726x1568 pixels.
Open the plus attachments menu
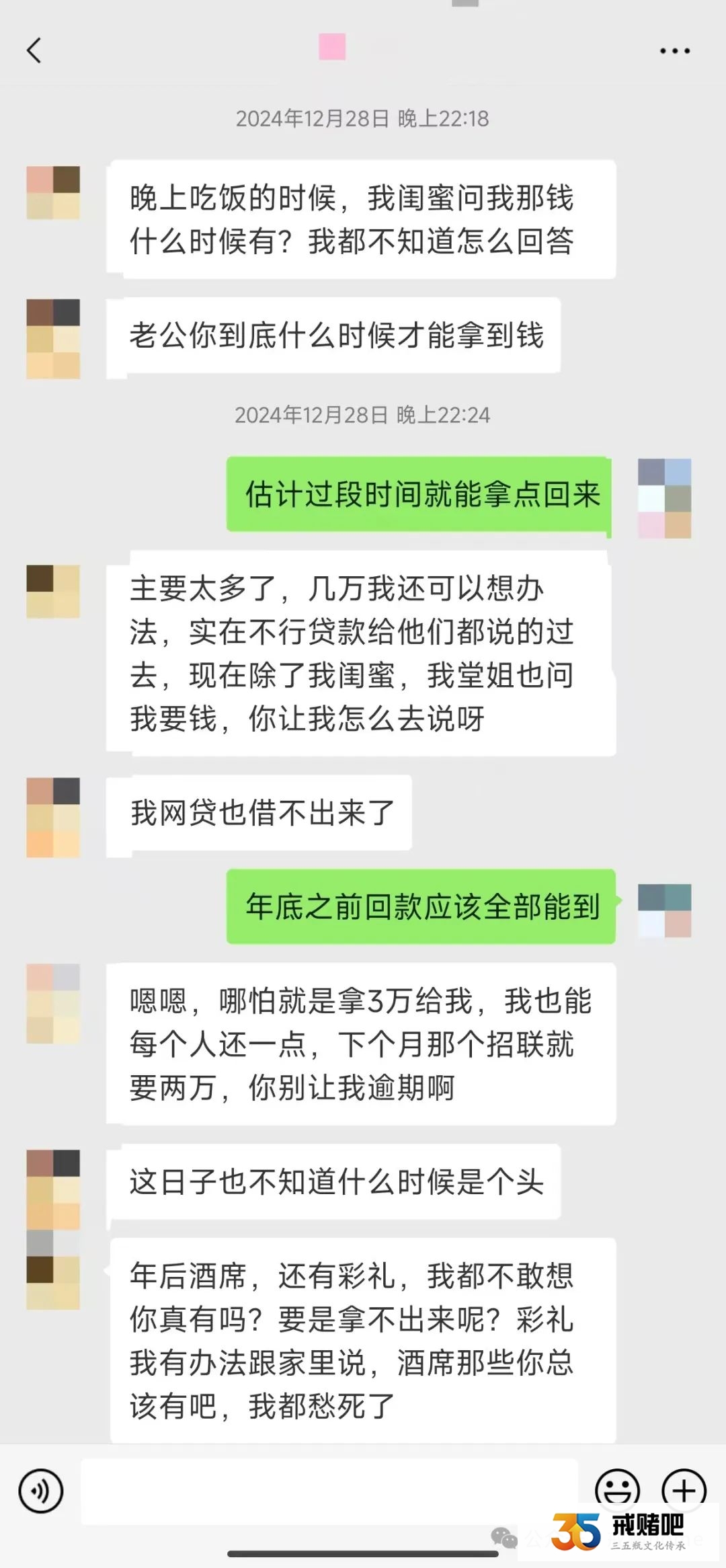pos(684,1489)
